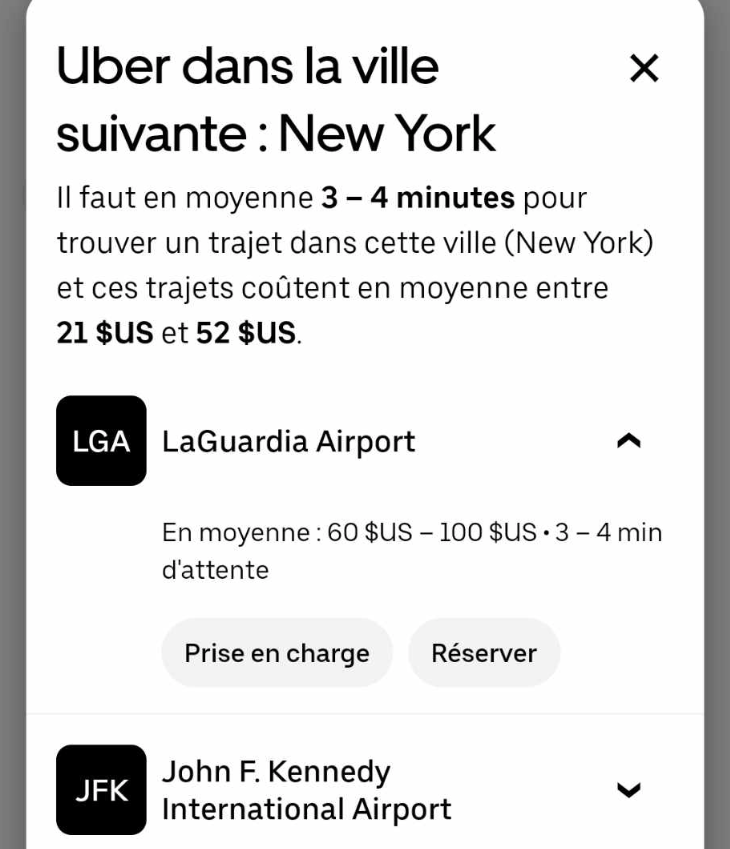
Task: Expand the John F. Kennedy Airport section
Action: tap(628, 790)
